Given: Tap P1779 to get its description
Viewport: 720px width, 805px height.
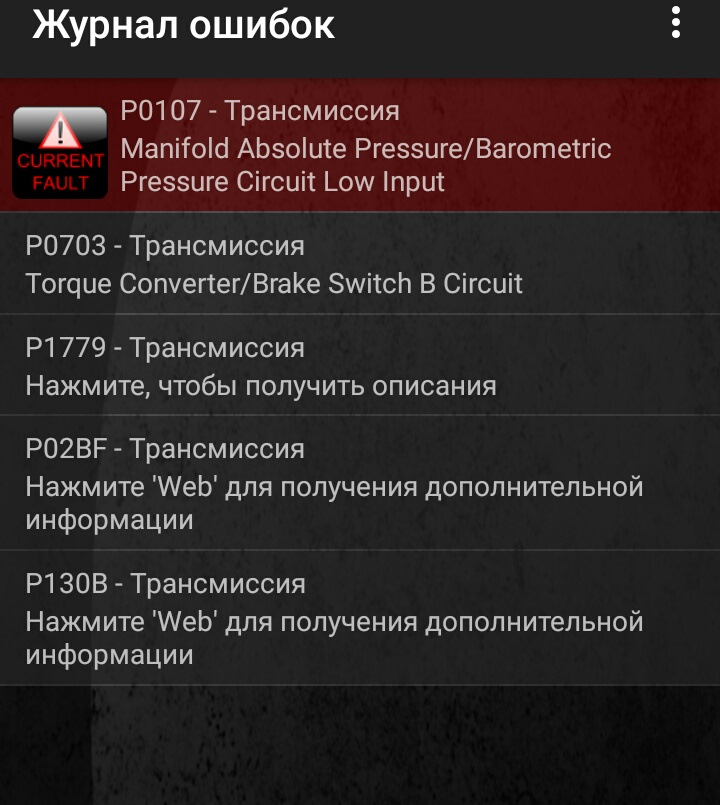Looking at the screenshot, I should [360, 366].
